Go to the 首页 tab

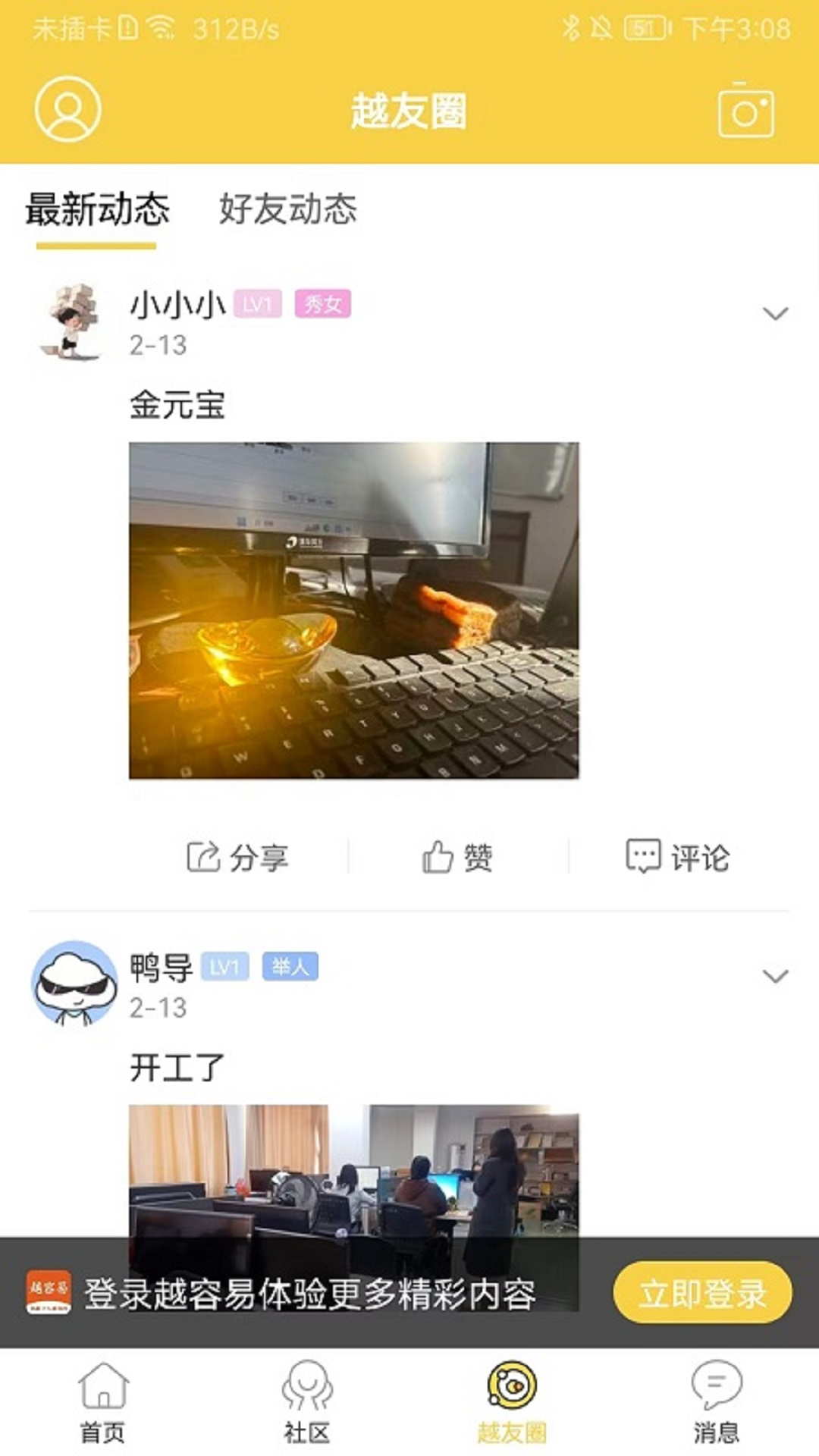click(x=103, y=1403)
